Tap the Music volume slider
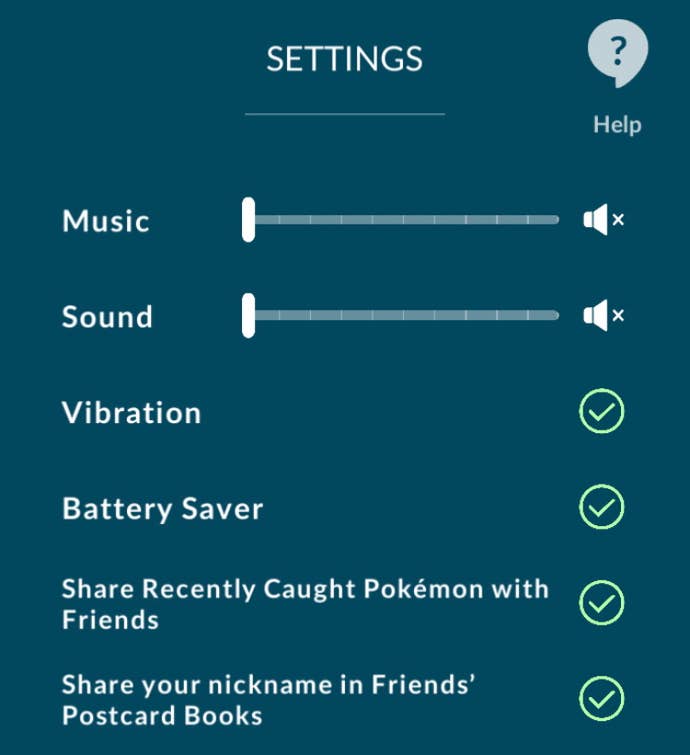The height and width of the screenshot is (755, 690). pyautogui.click(x=400, y=220)
